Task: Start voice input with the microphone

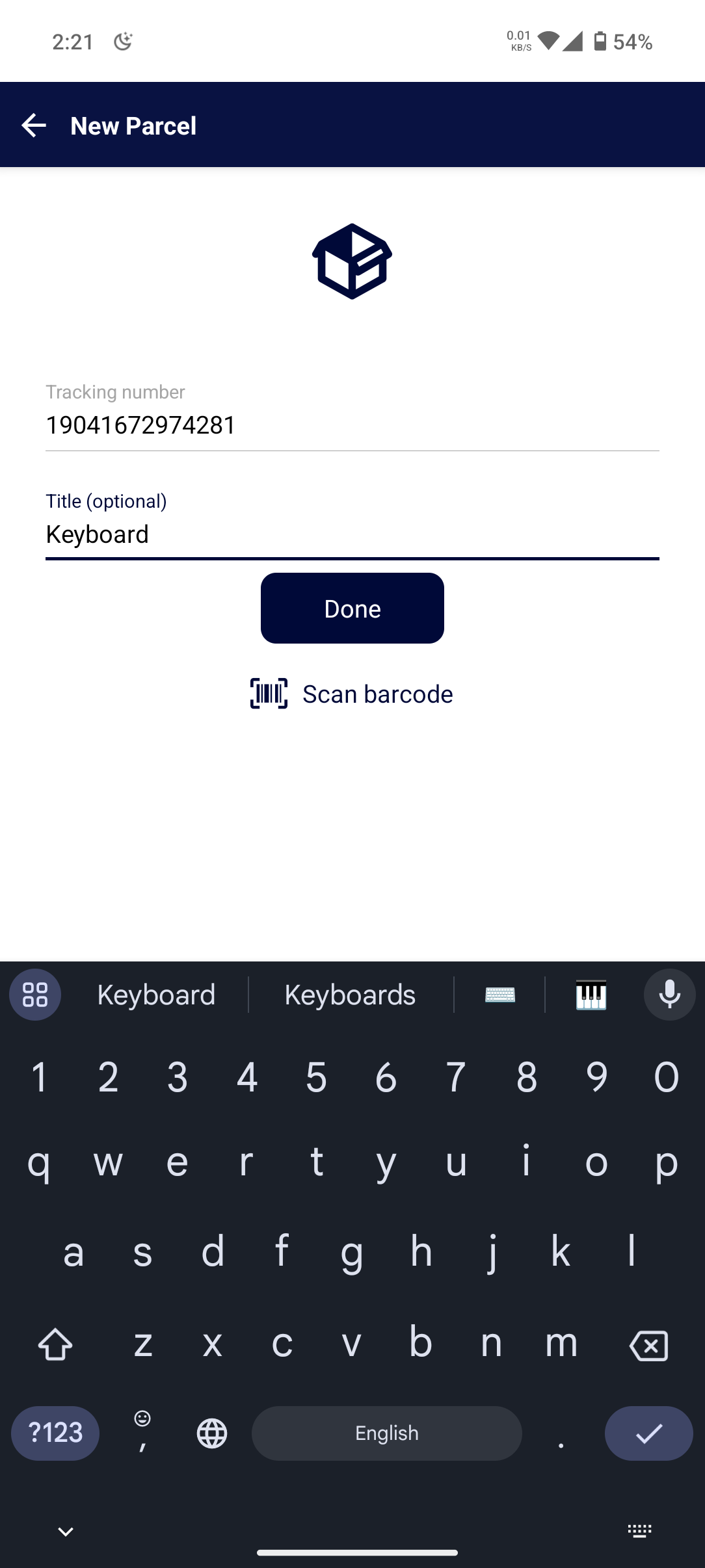Action: coord(669,995)
